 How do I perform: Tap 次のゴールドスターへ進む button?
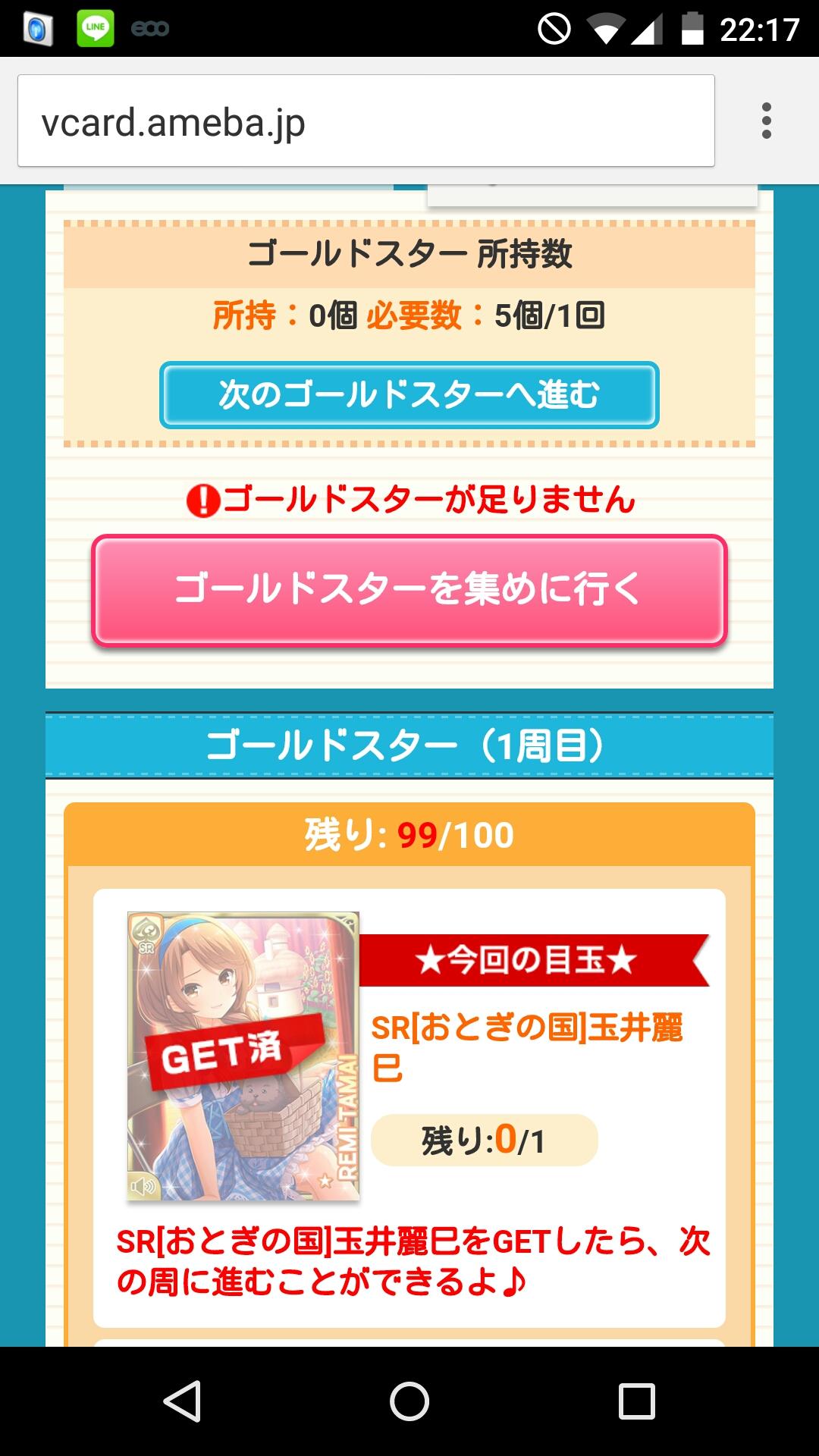tap(409, 395)
